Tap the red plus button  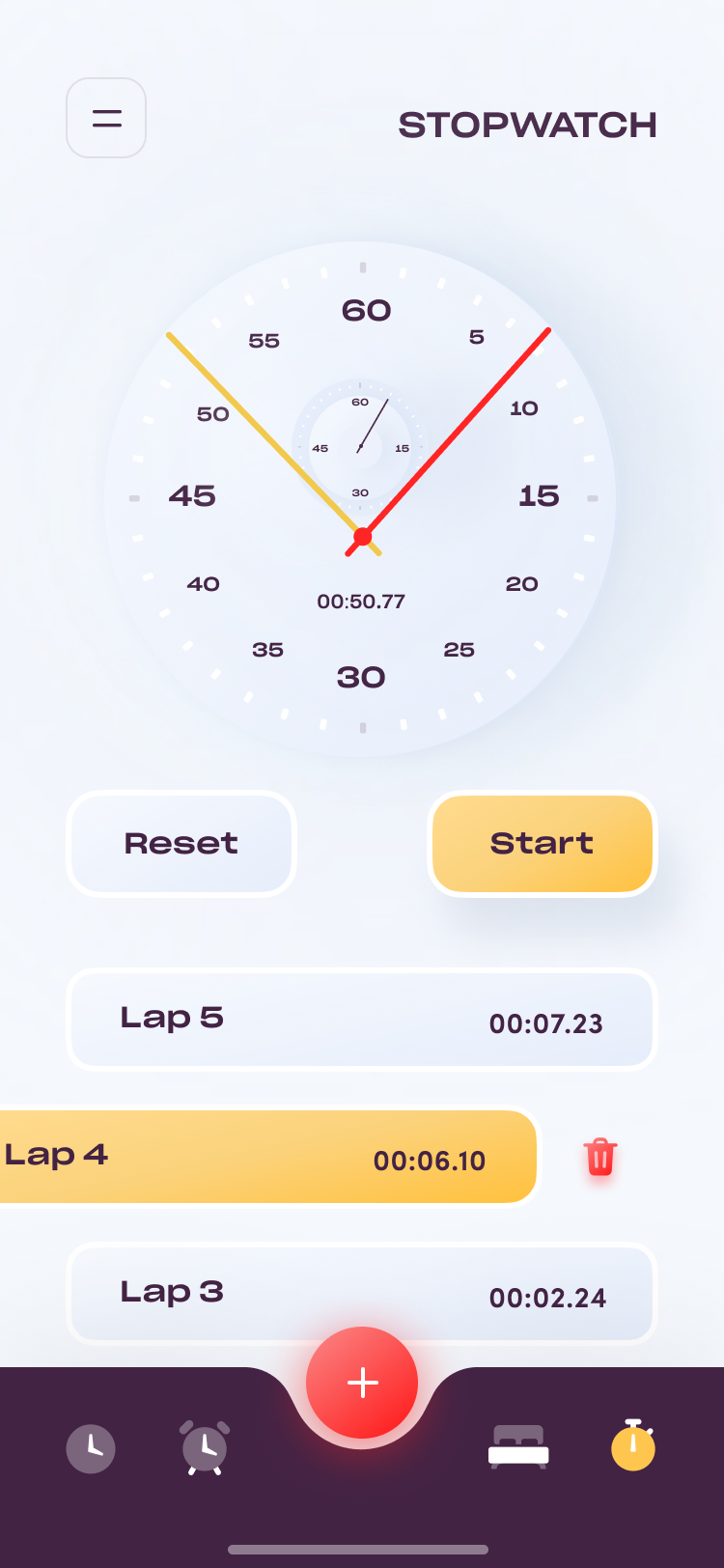[x=362, y=1383]
